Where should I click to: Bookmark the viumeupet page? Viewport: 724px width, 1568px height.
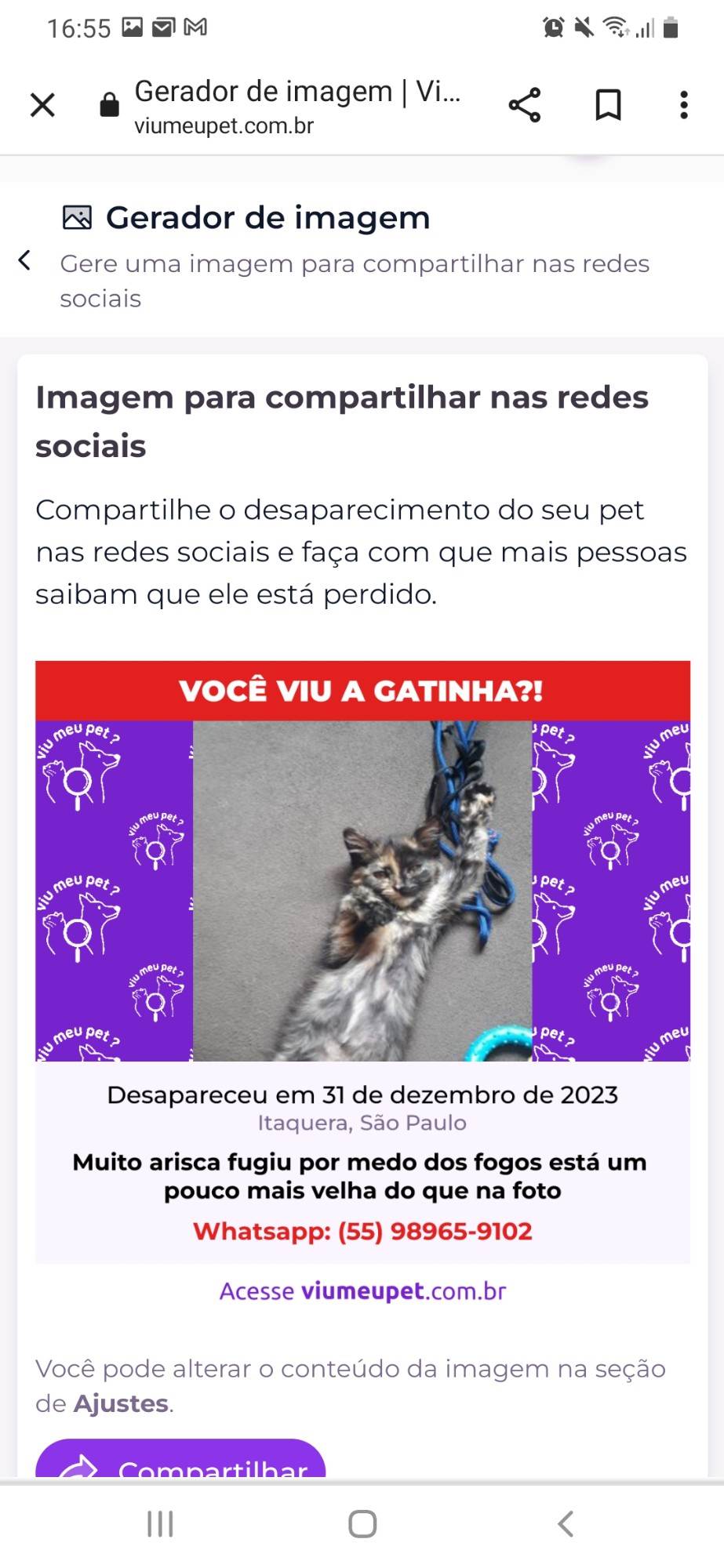point(608,104)
